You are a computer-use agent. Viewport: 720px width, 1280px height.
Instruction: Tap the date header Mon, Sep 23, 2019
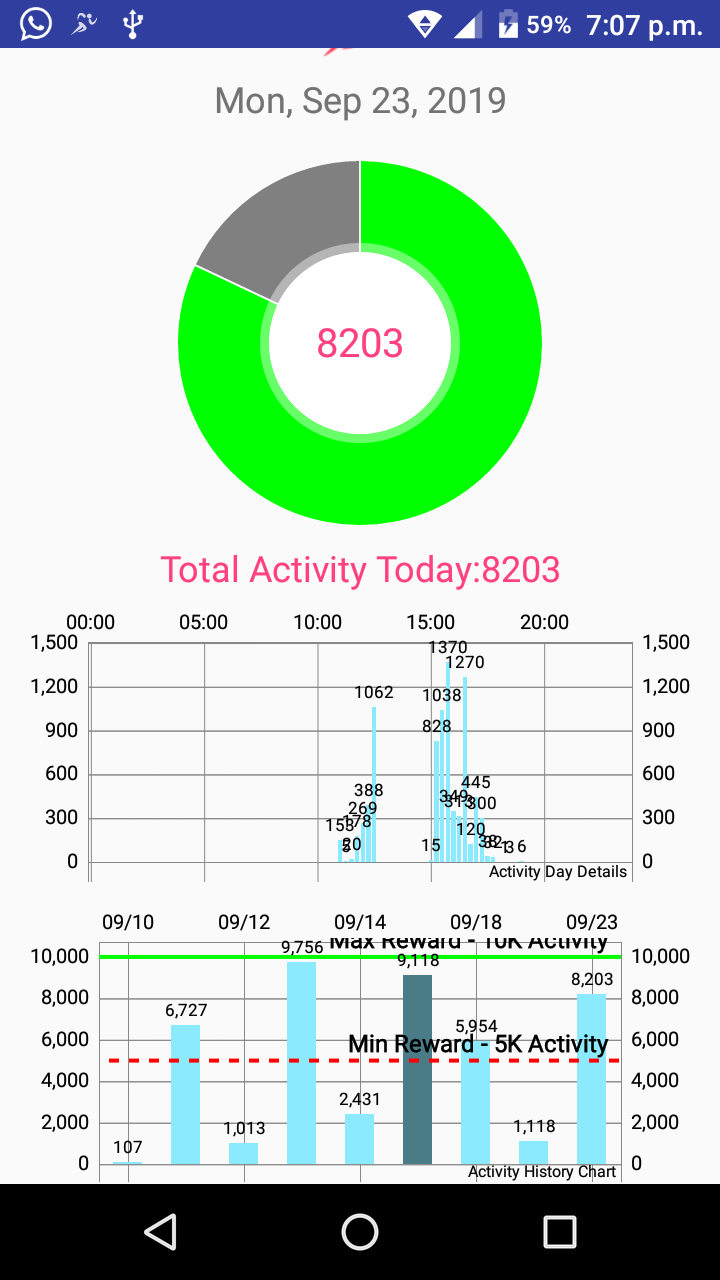click(x=360, y=100)
